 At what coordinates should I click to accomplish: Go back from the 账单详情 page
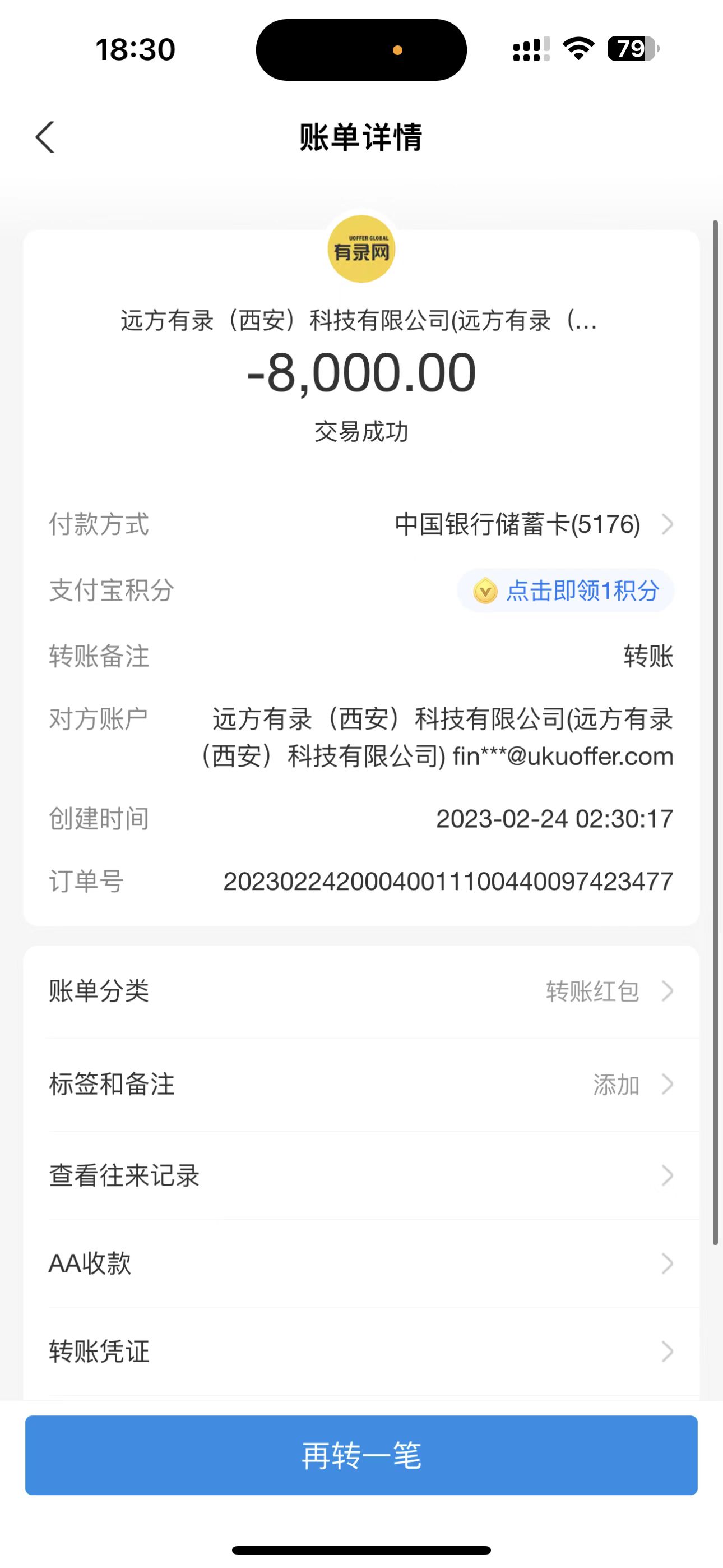pos(45,137)
